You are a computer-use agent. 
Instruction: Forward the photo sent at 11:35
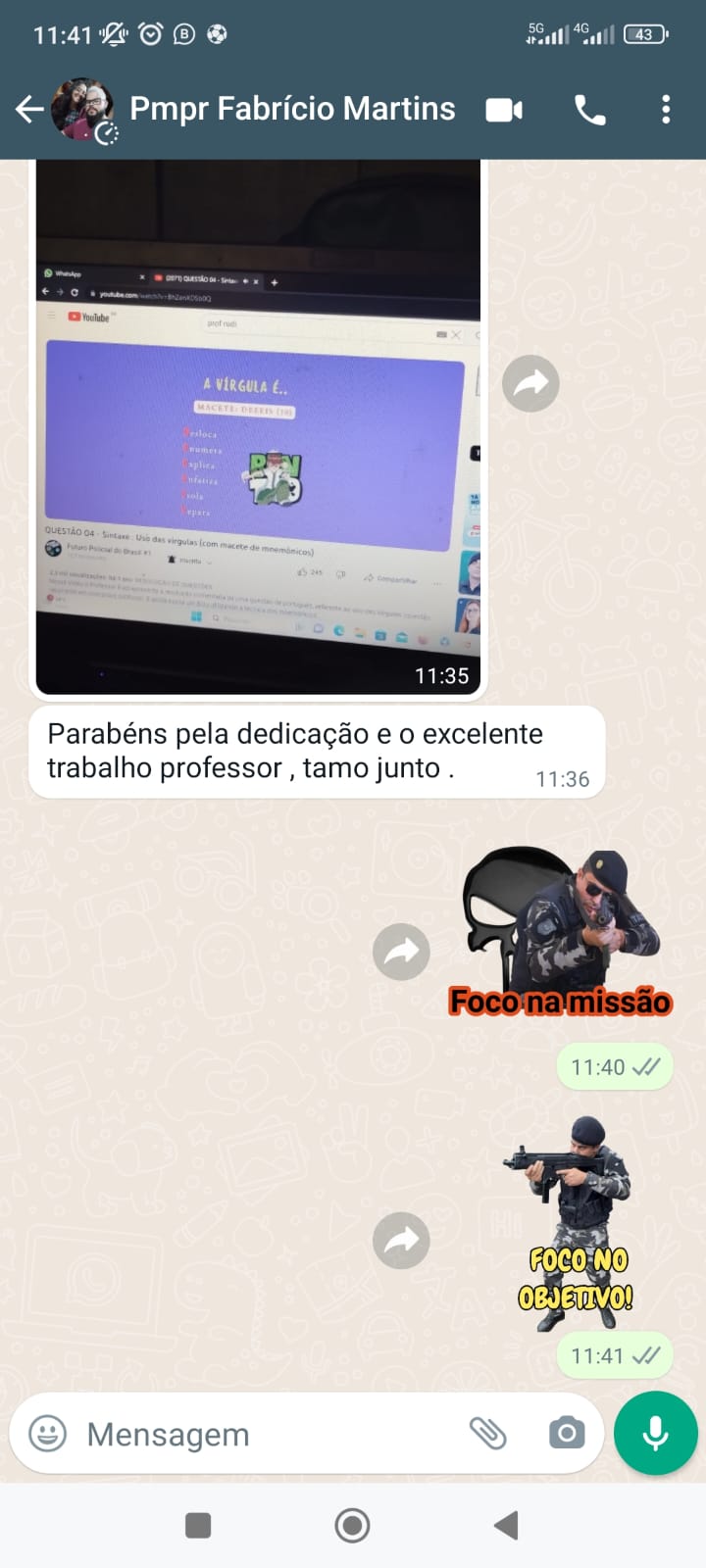coord(530,383)
